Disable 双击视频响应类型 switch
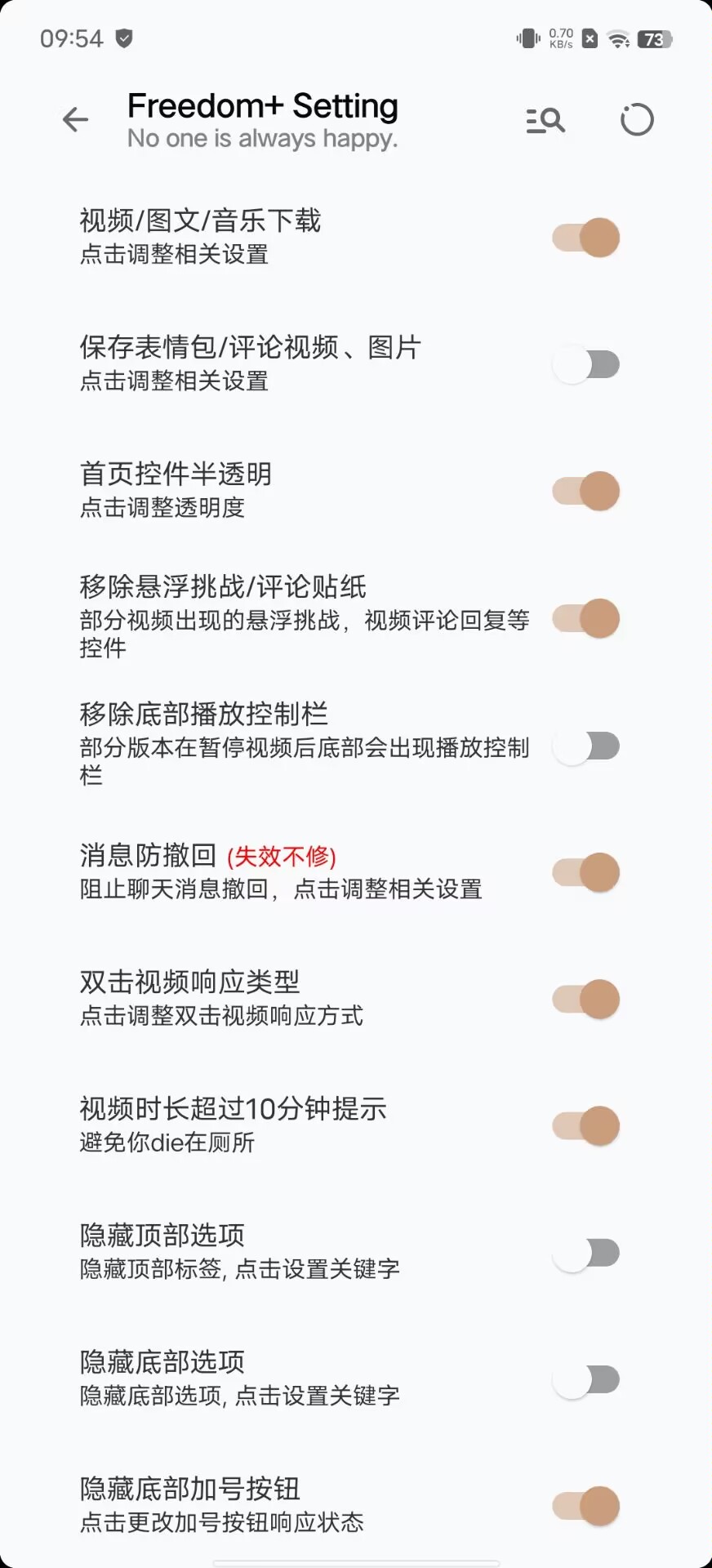 [585, 998]
